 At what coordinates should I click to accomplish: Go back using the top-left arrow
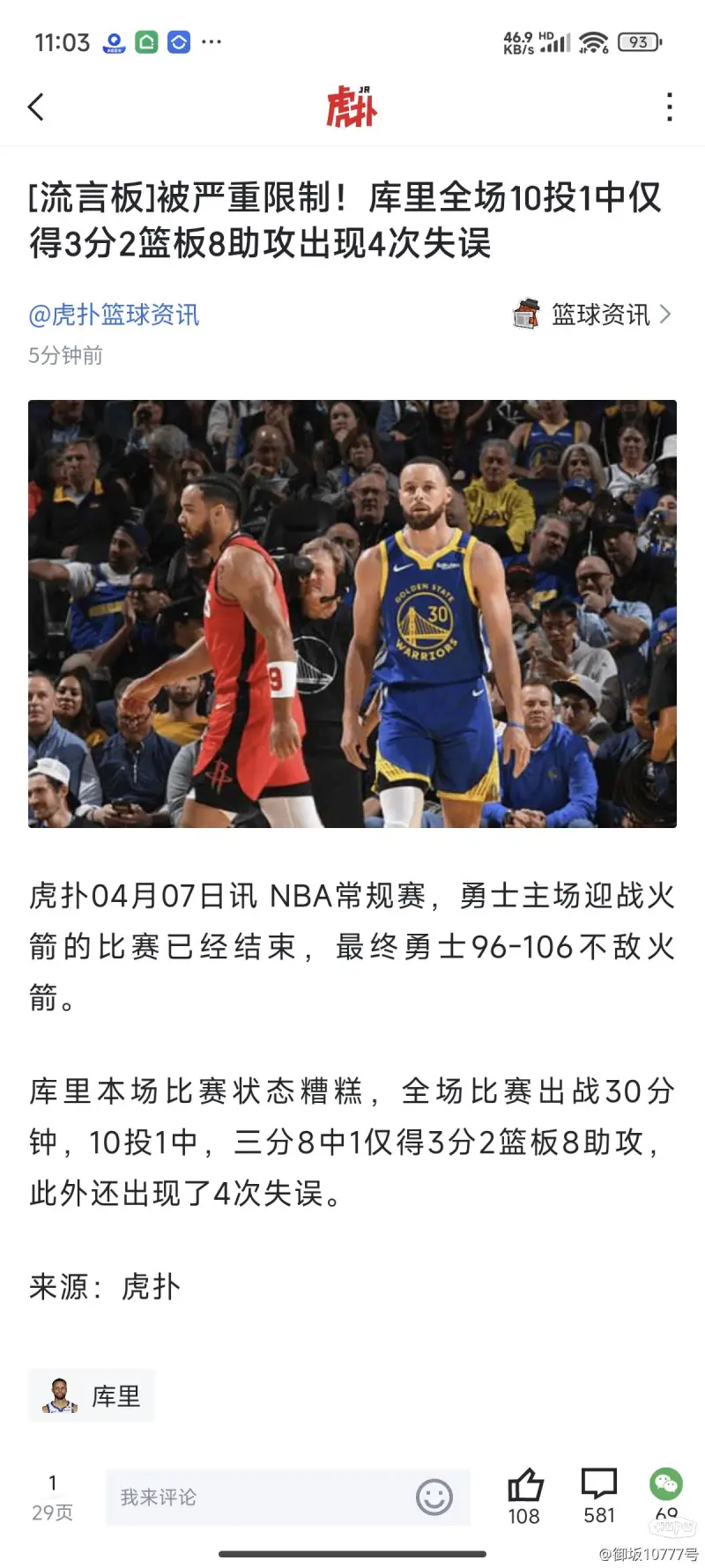tap(36, 107)
